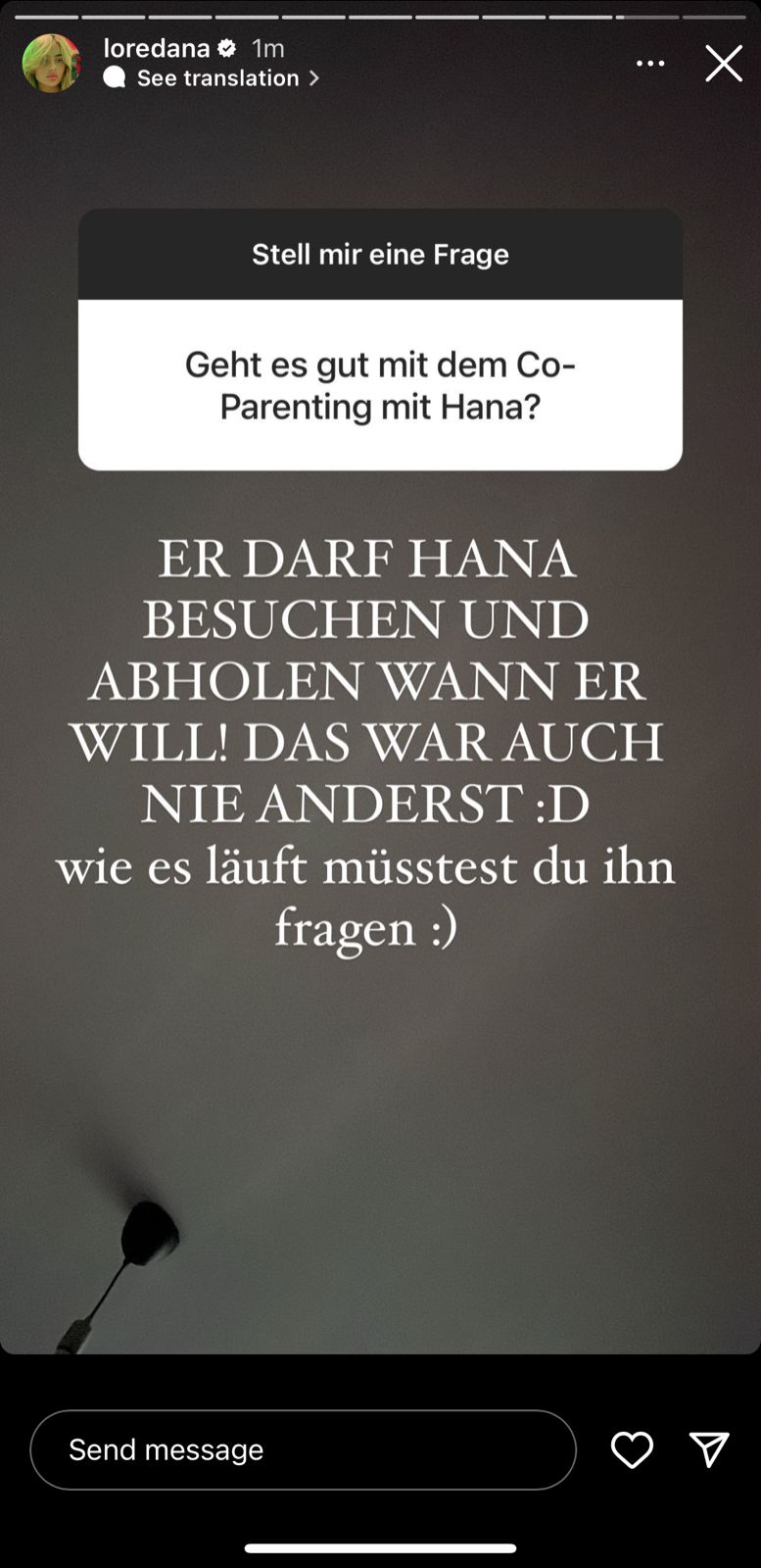
Task: Close the story viewer
Action: coord(724,64)
